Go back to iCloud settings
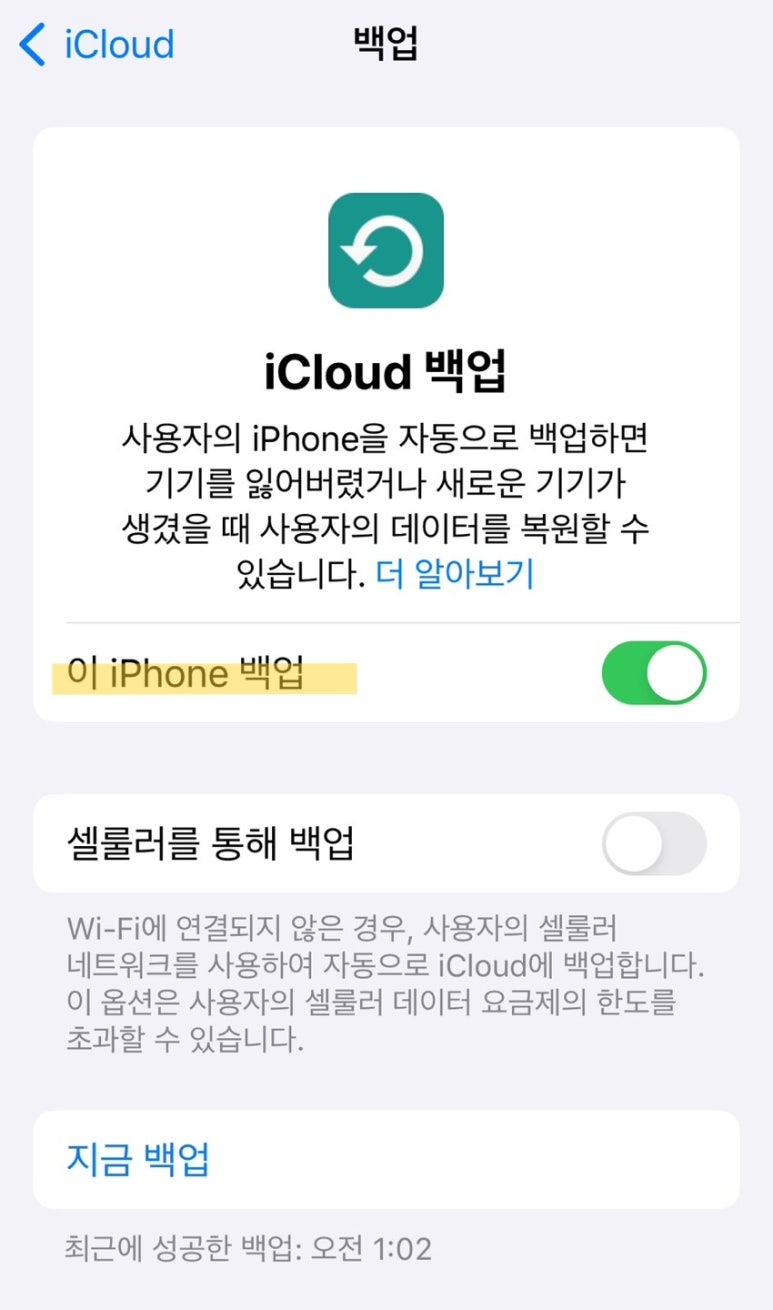 coord(97,45)
